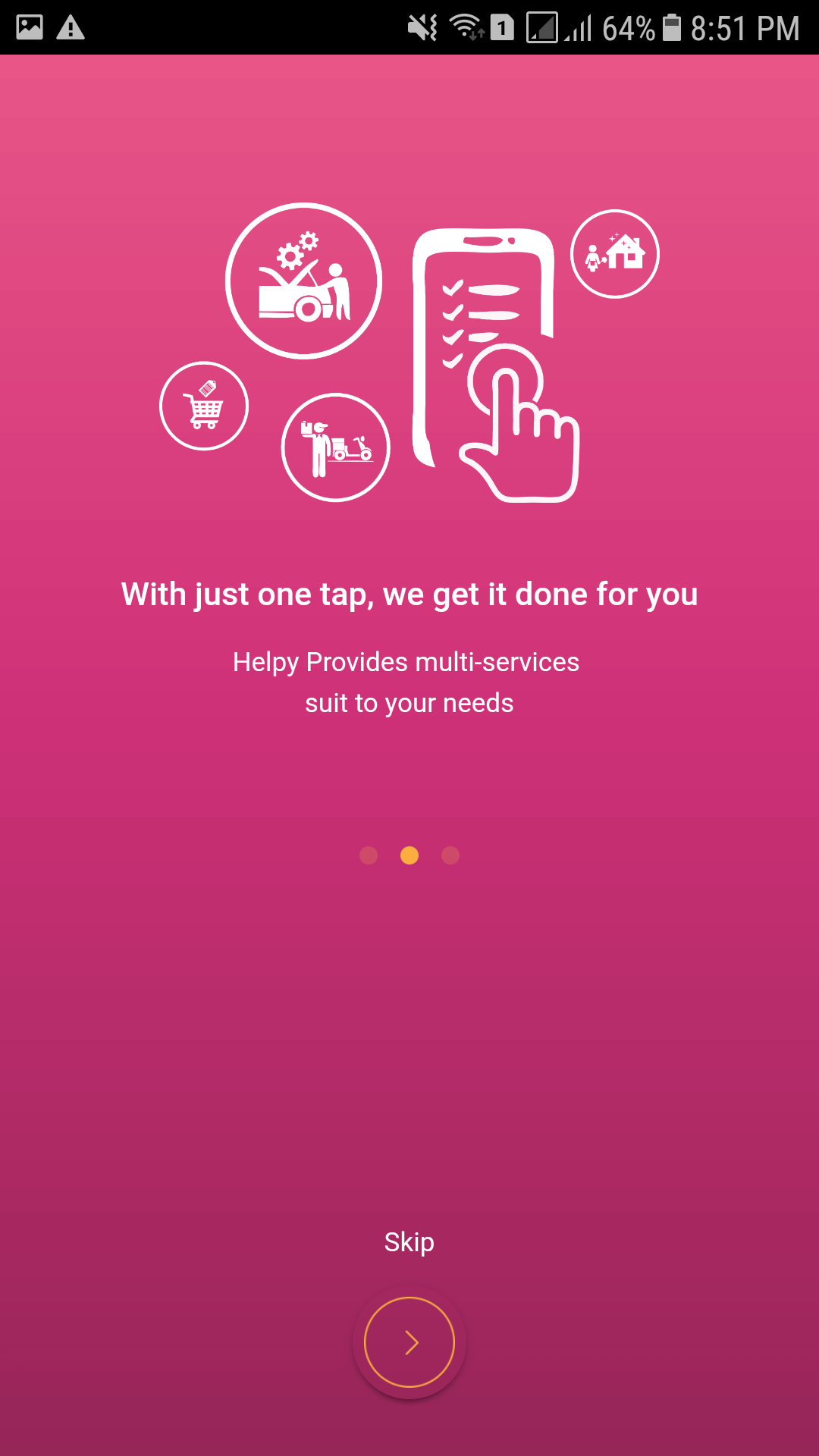Select the third page indicator dot
The height and width of the screenshot is (1456, 819).
(450, 855)
